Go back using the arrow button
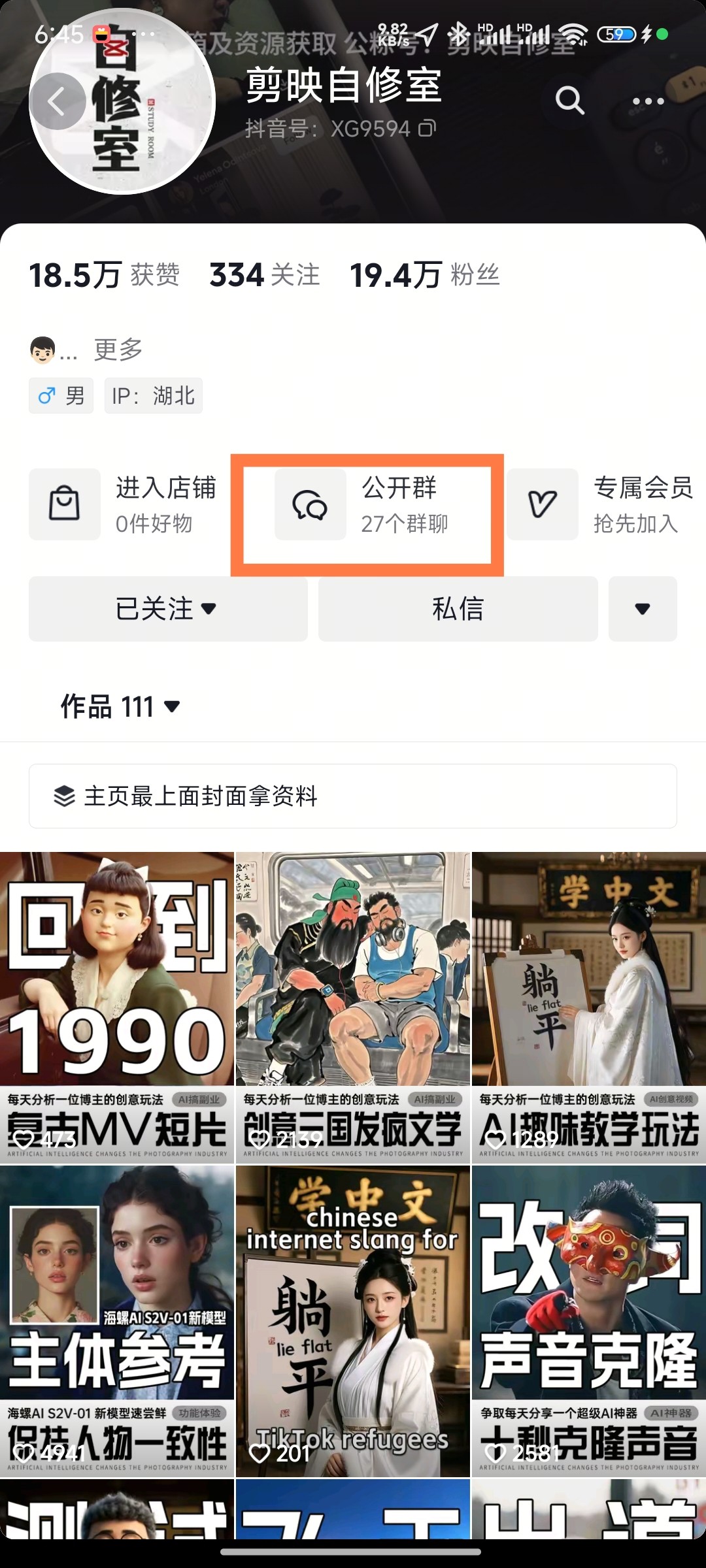Image resolution: width=706 pixels, height=1568 pixels. (x=58, y=102)
